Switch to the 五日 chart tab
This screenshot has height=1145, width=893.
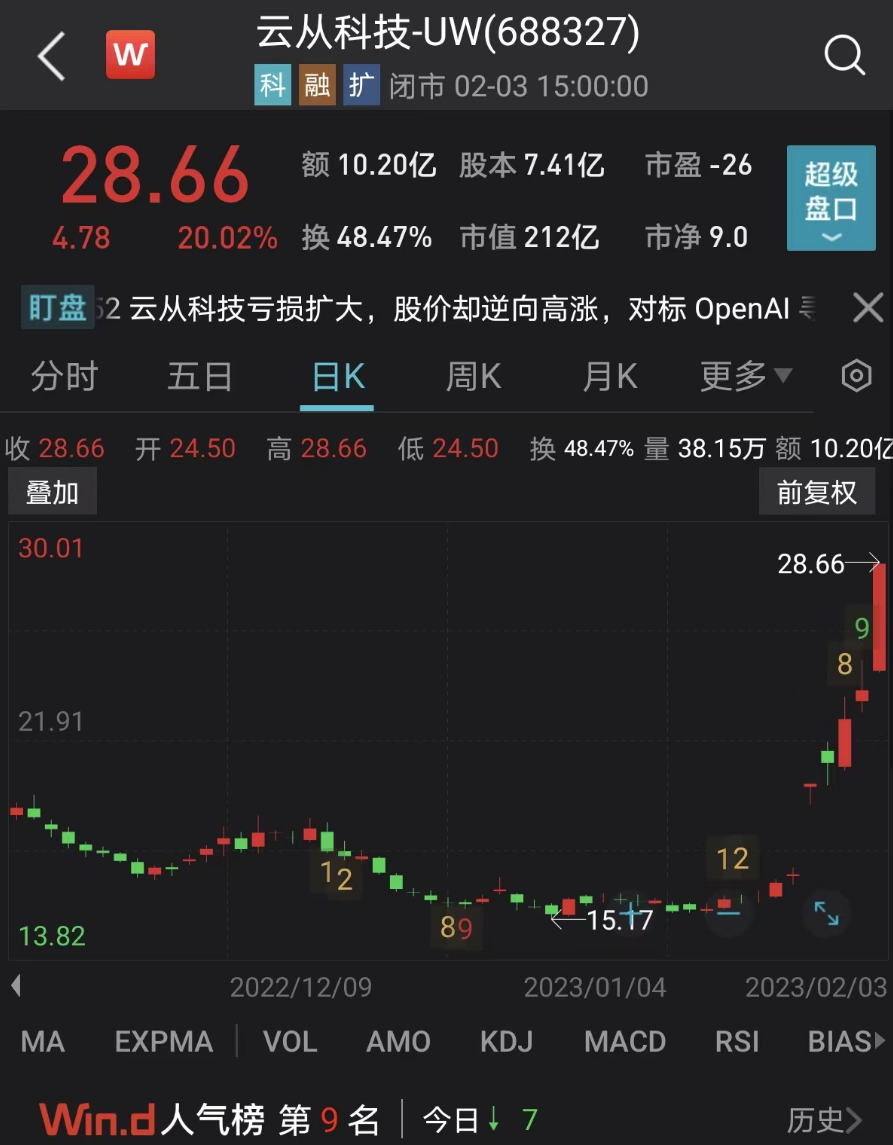pos(200,377)
